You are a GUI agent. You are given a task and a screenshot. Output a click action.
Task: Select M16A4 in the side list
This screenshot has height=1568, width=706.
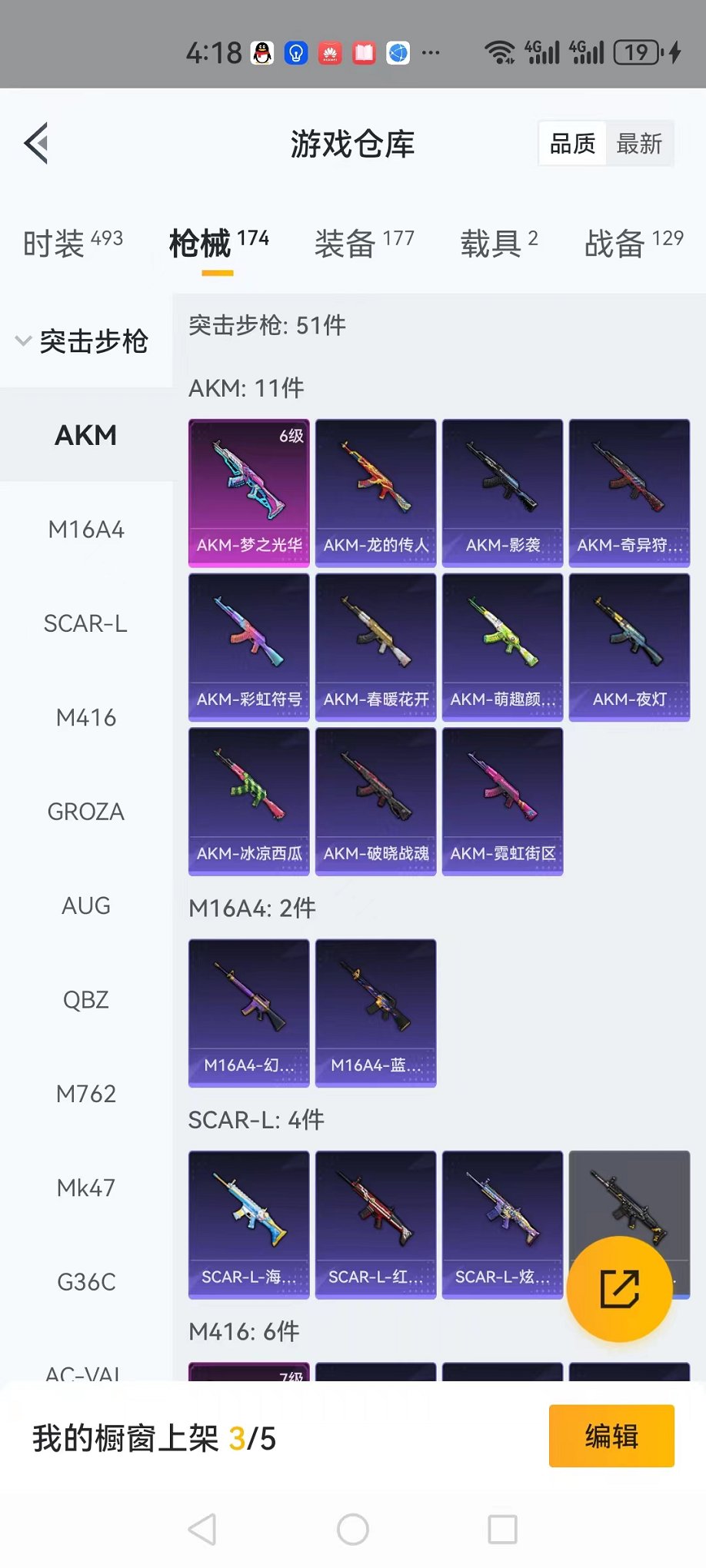(x=86, y=530)
